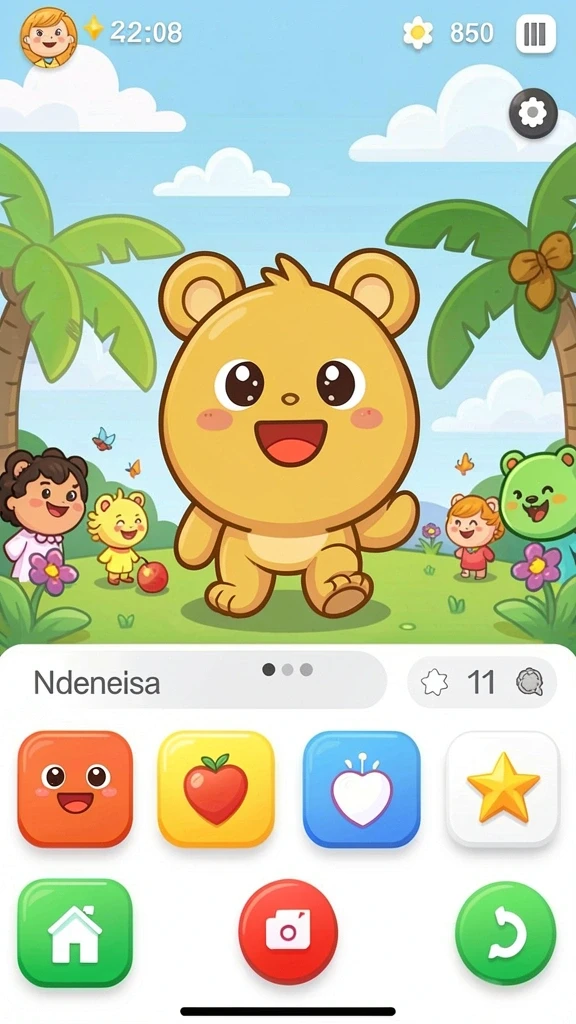This screenshot has height=1024, width=576.
Task: Tap the badge icon next to 11
Action: (530, 682)
